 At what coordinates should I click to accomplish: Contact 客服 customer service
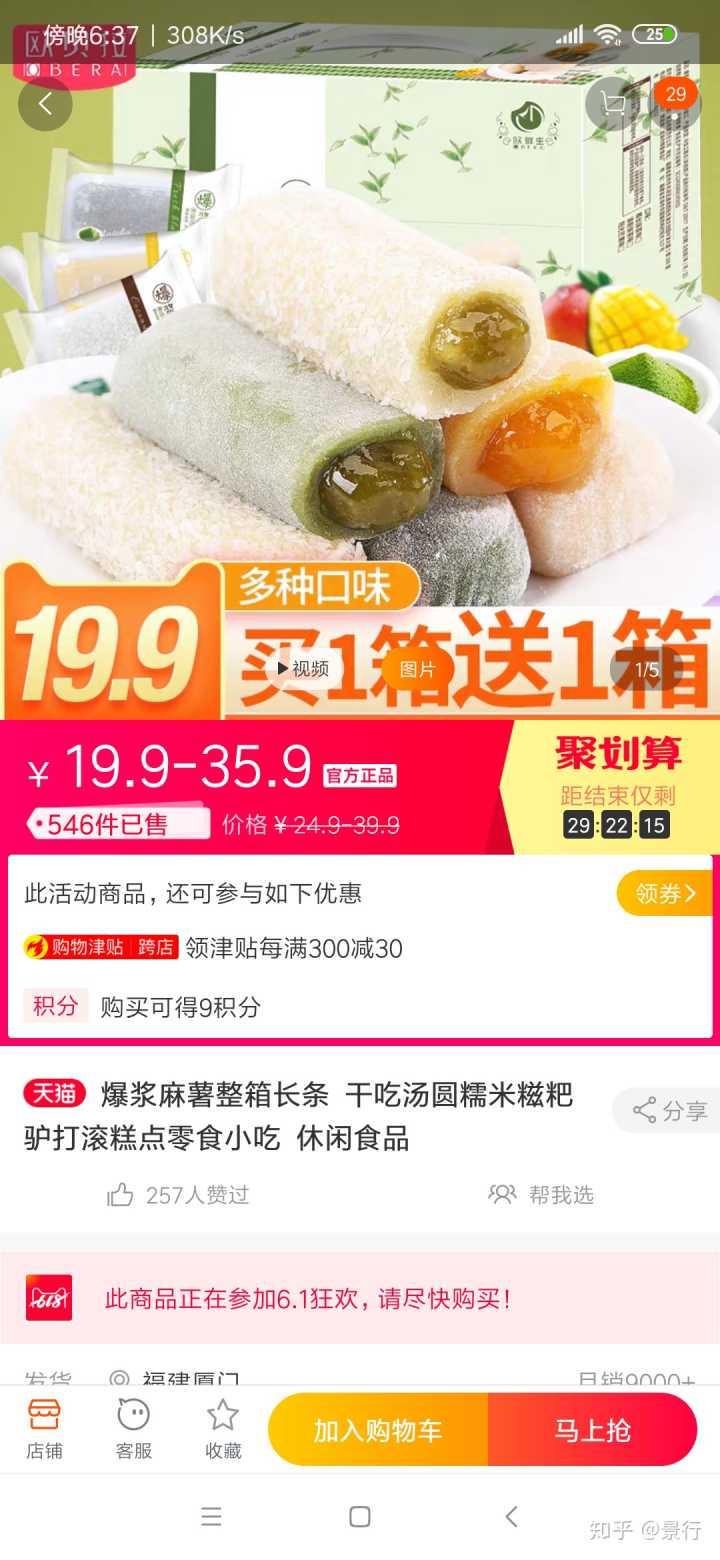pyautogui.click(x=133, y=1429)
